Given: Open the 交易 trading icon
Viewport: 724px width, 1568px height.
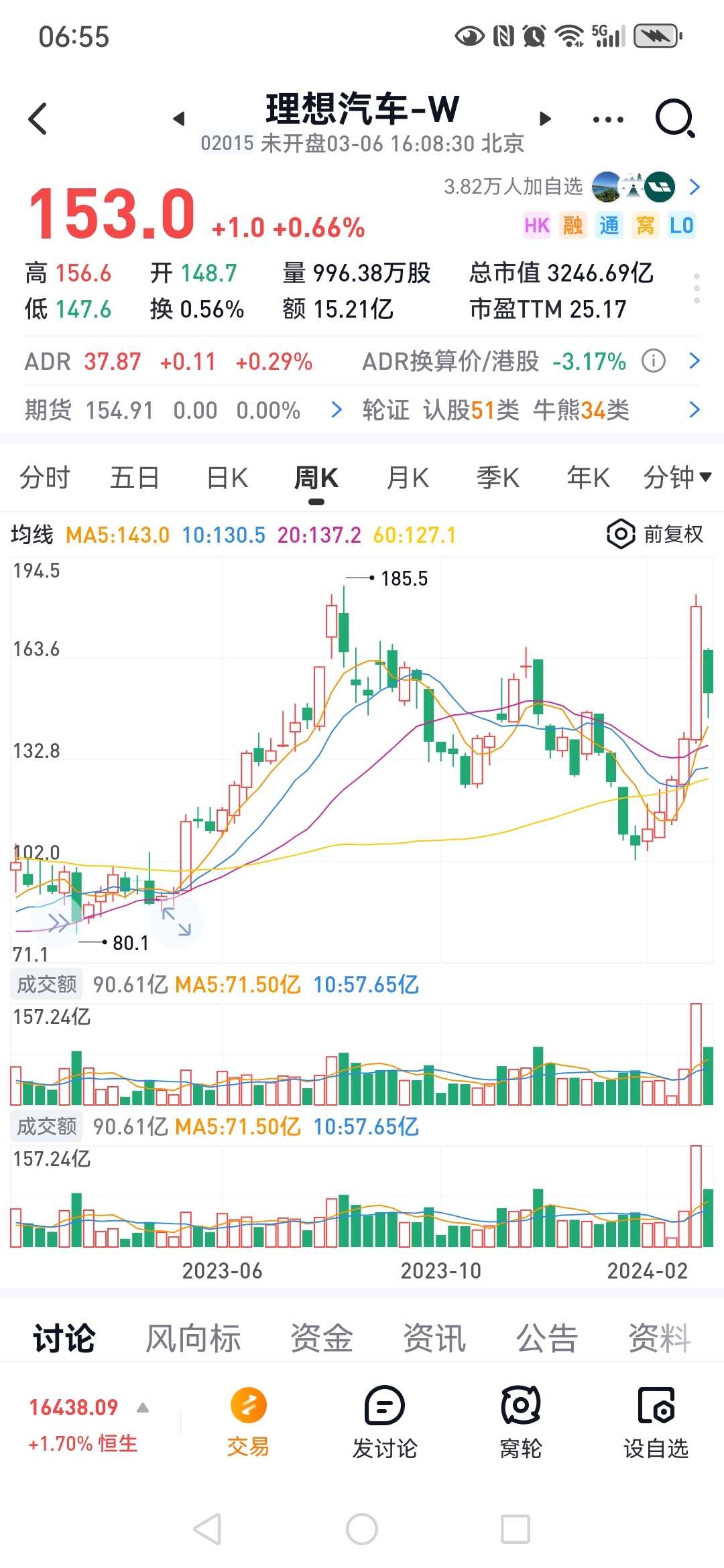Looking at the screenshot, I should tap(248, 1421).
